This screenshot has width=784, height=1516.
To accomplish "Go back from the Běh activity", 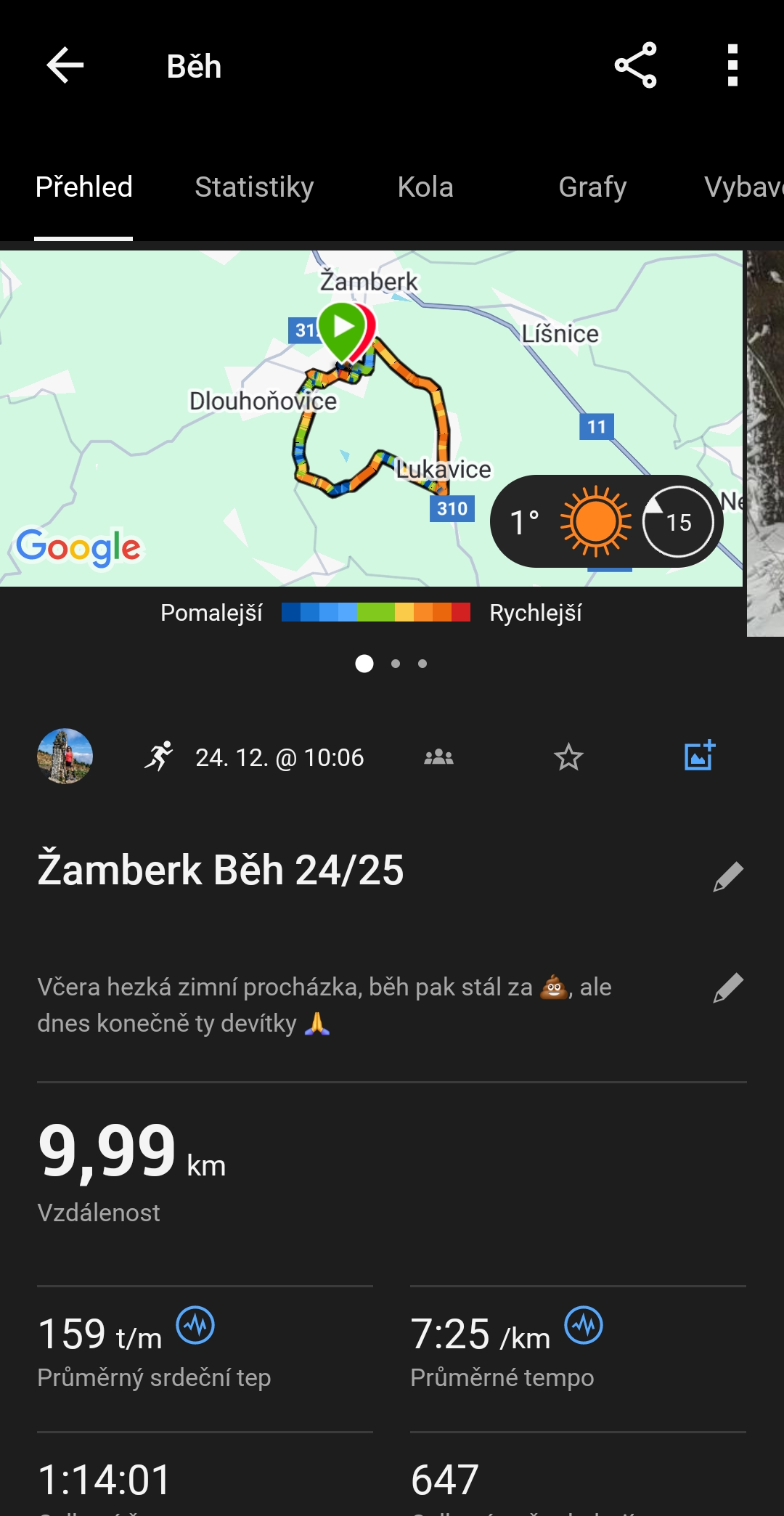I will 65,66.
